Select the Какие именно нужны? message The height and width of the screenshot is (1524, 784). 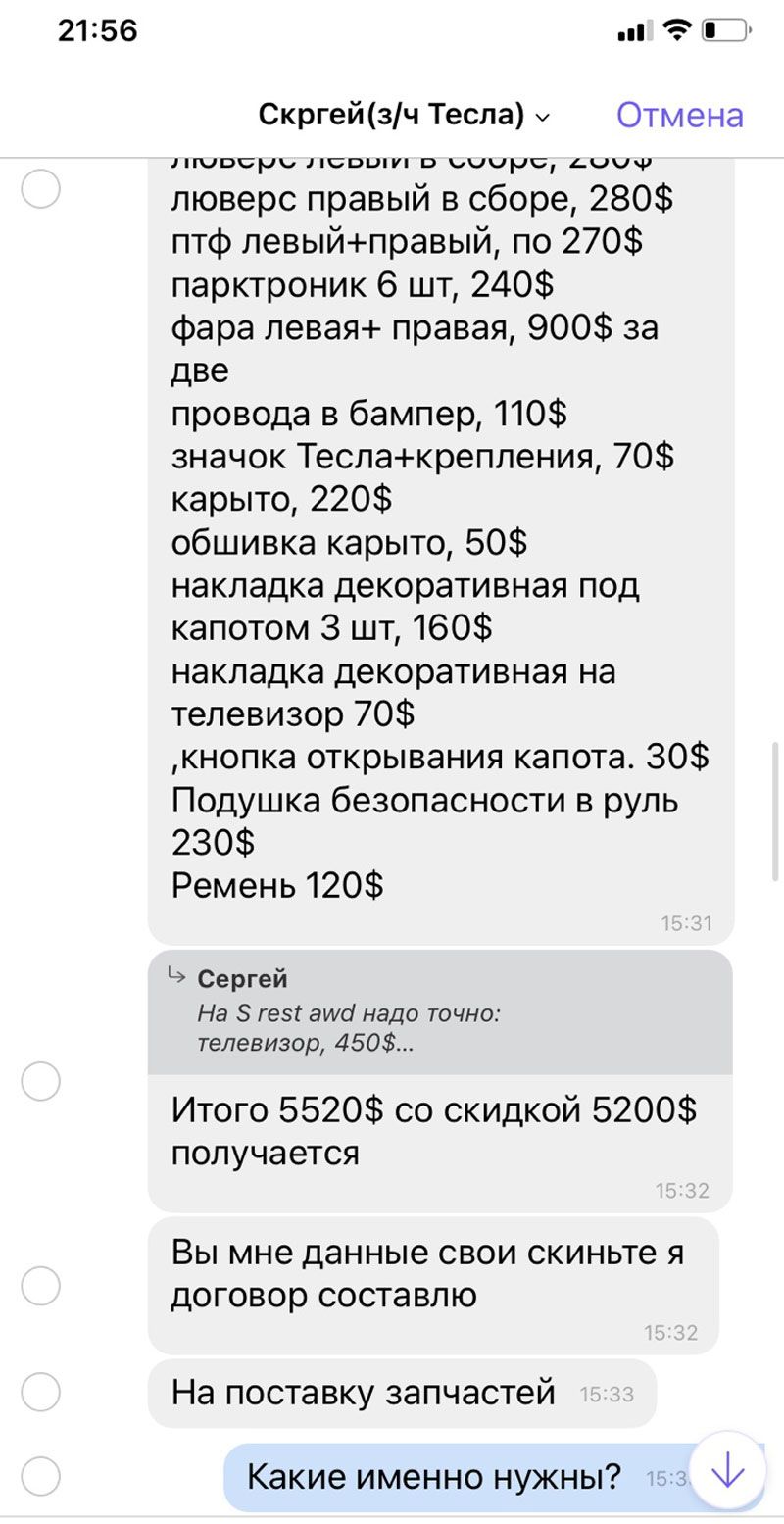pyautogui.click(x=40, y=1477)
